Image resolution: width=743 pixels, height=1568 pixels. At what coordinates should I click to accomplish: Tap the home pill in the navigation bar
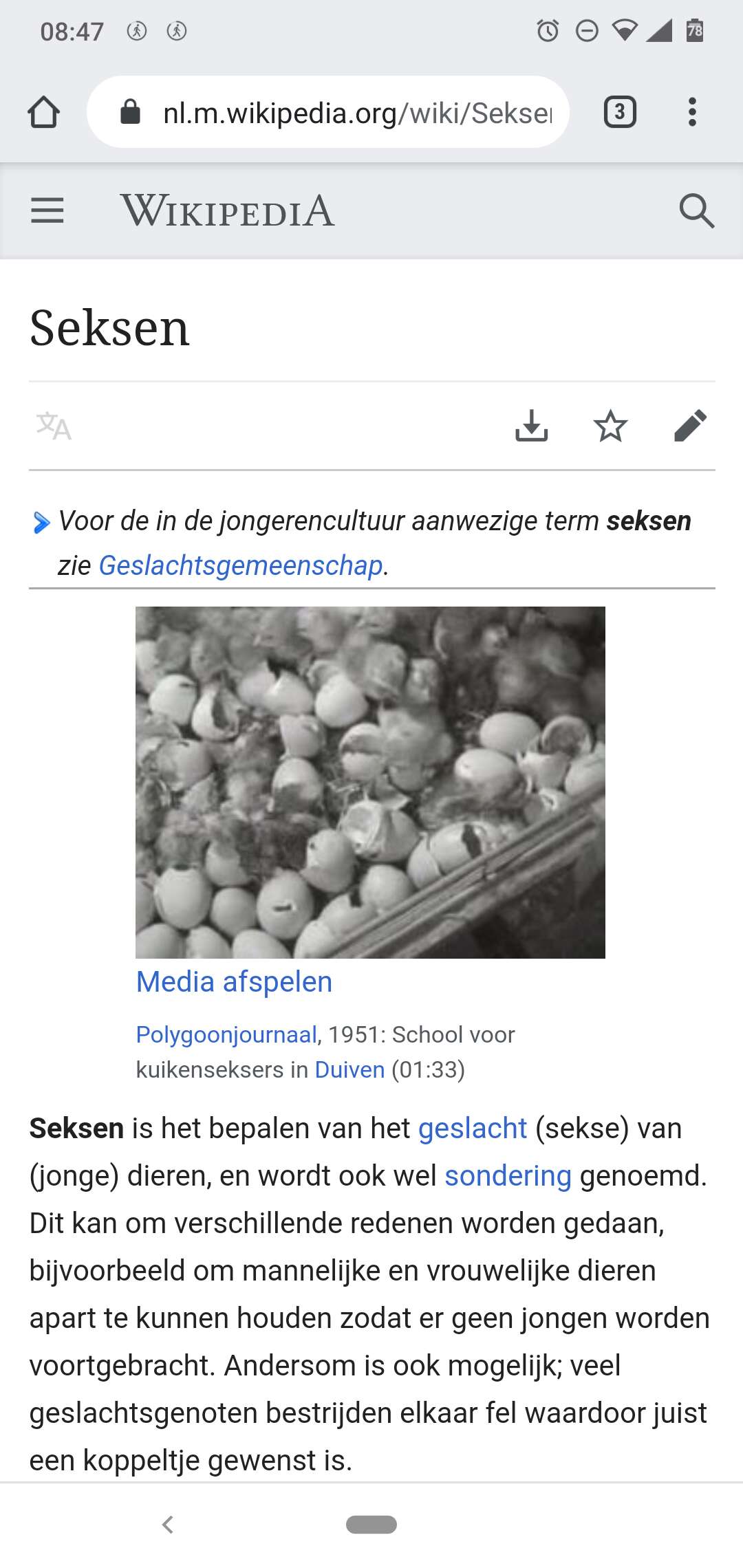click(371, 1525)
